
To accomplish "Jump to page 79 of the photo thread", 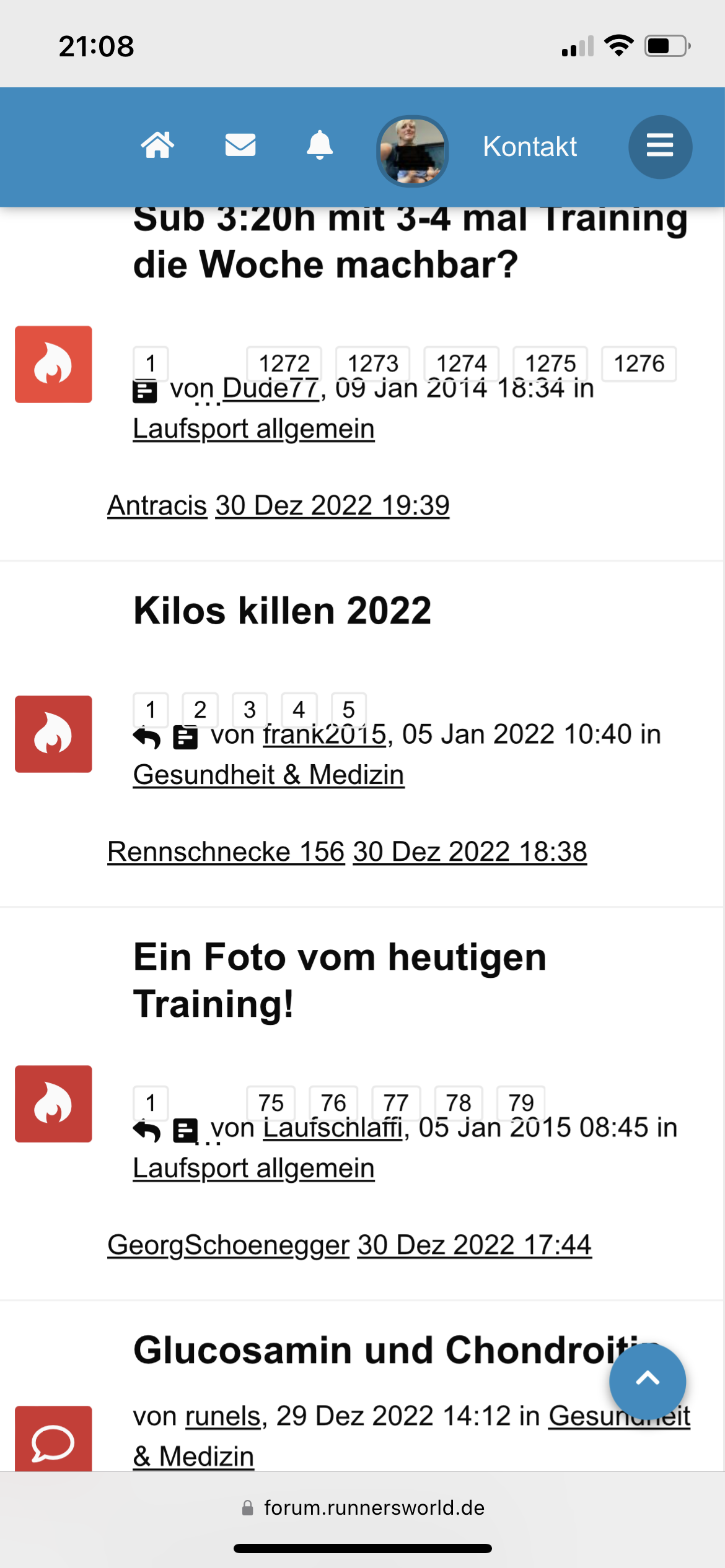I will click(521, 1102).
